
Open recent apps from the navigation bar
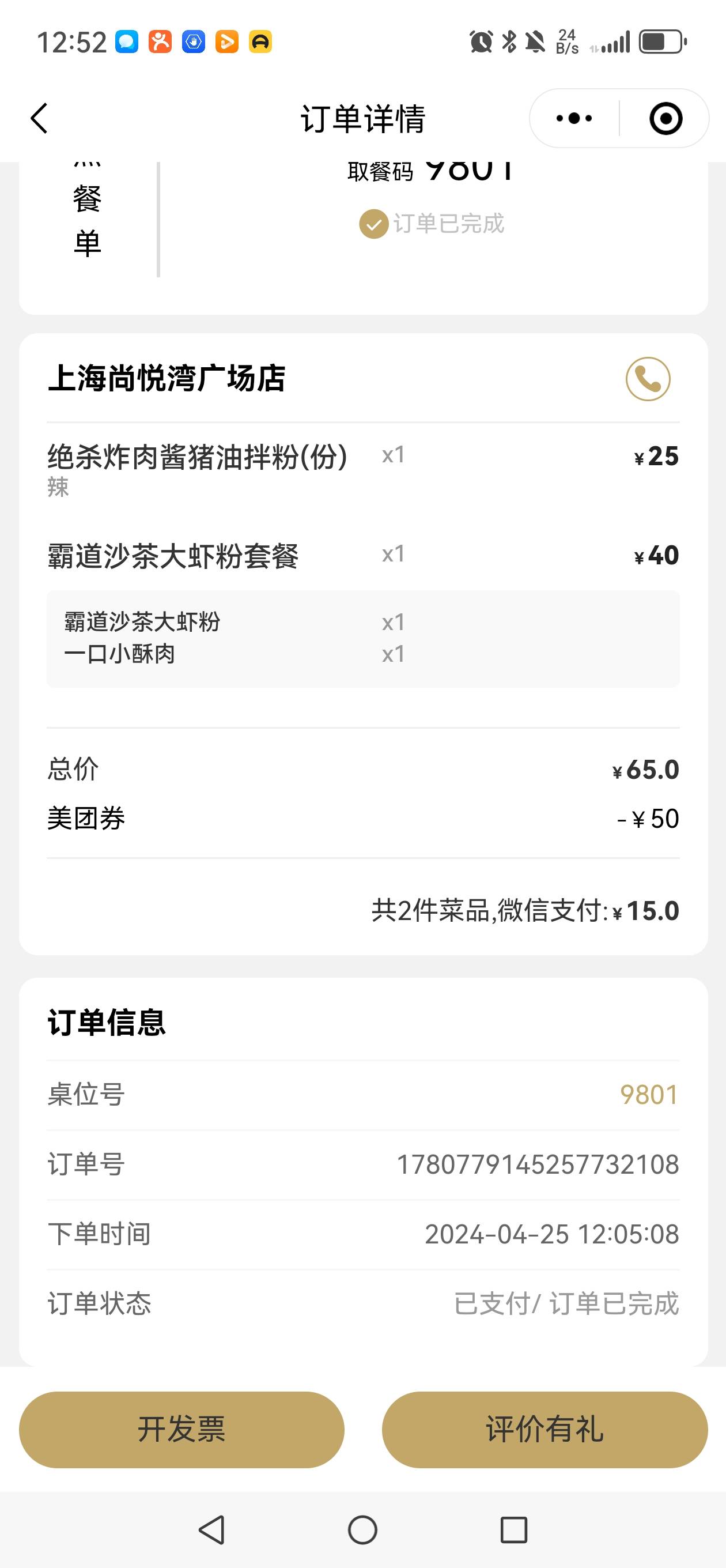(513, 1529)
